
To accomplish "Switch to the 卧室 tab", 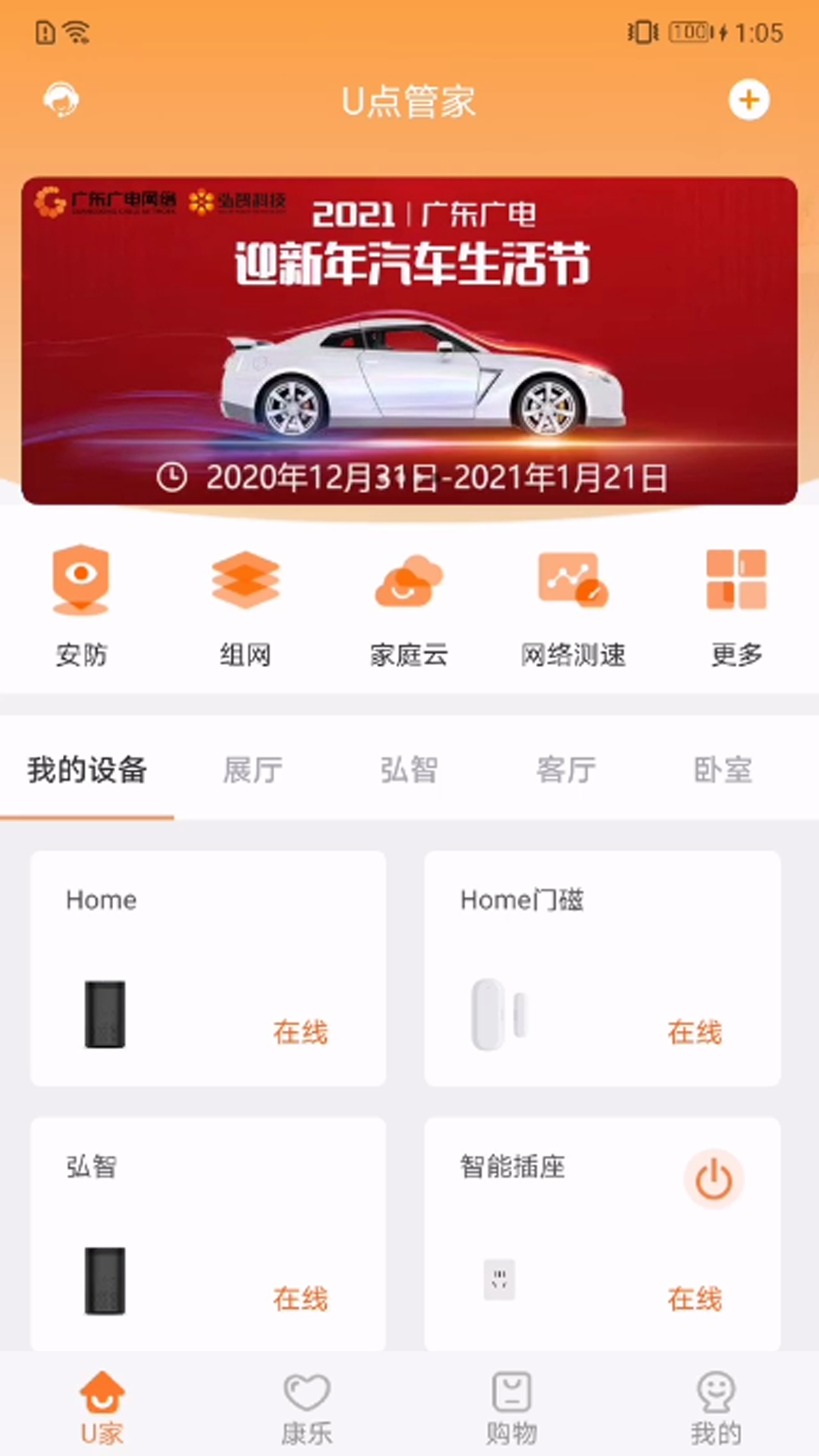I will coord(723,770).
